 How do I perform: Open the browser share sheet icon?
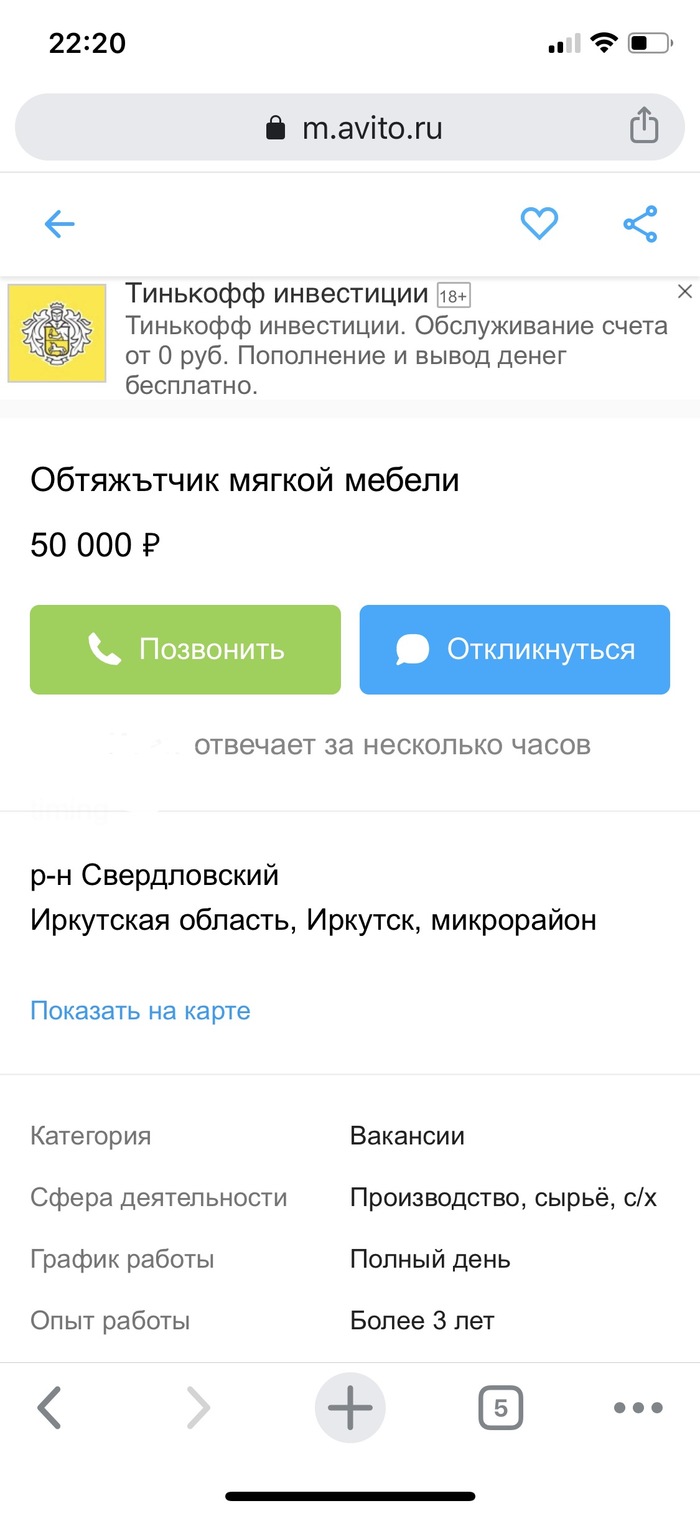coord(644,126)
